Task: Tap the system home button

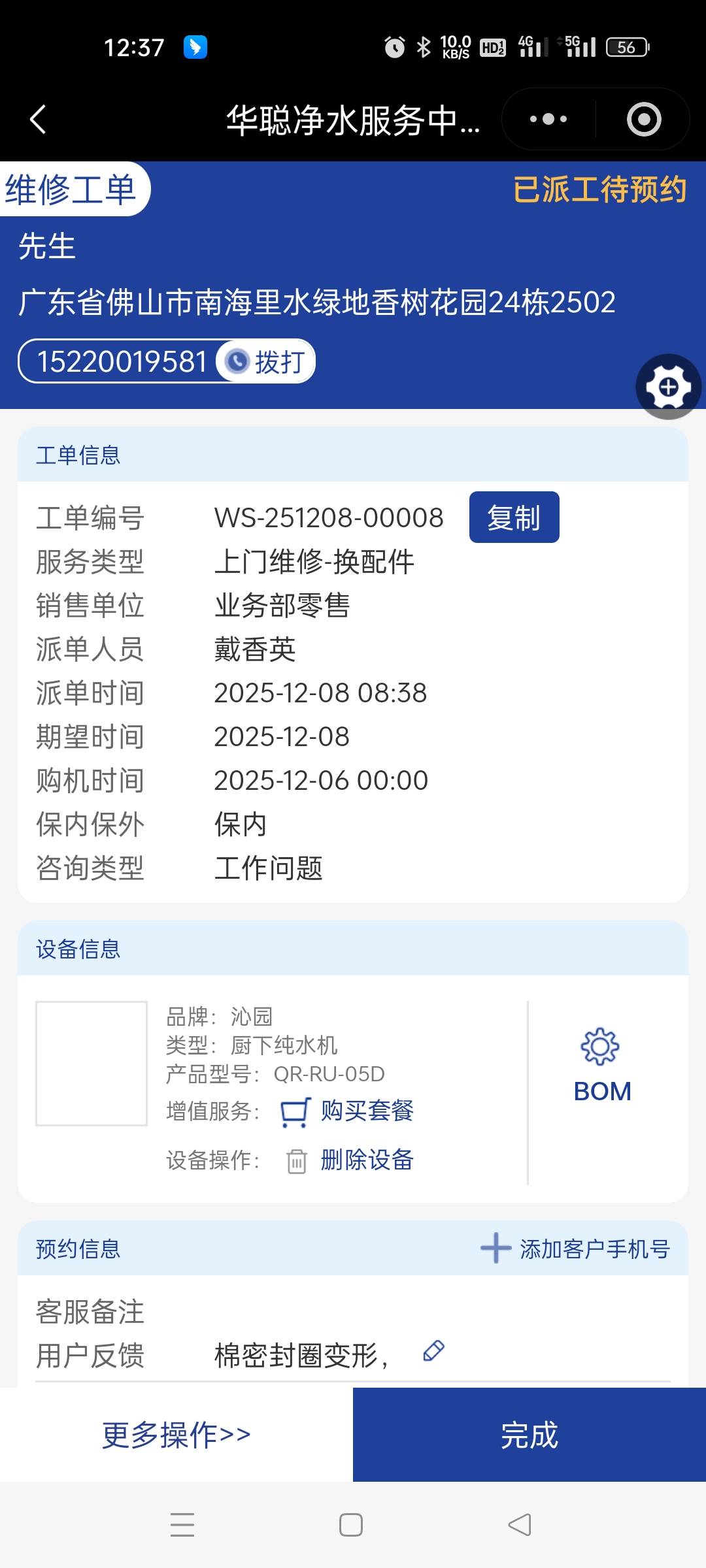Action: 351,1525
